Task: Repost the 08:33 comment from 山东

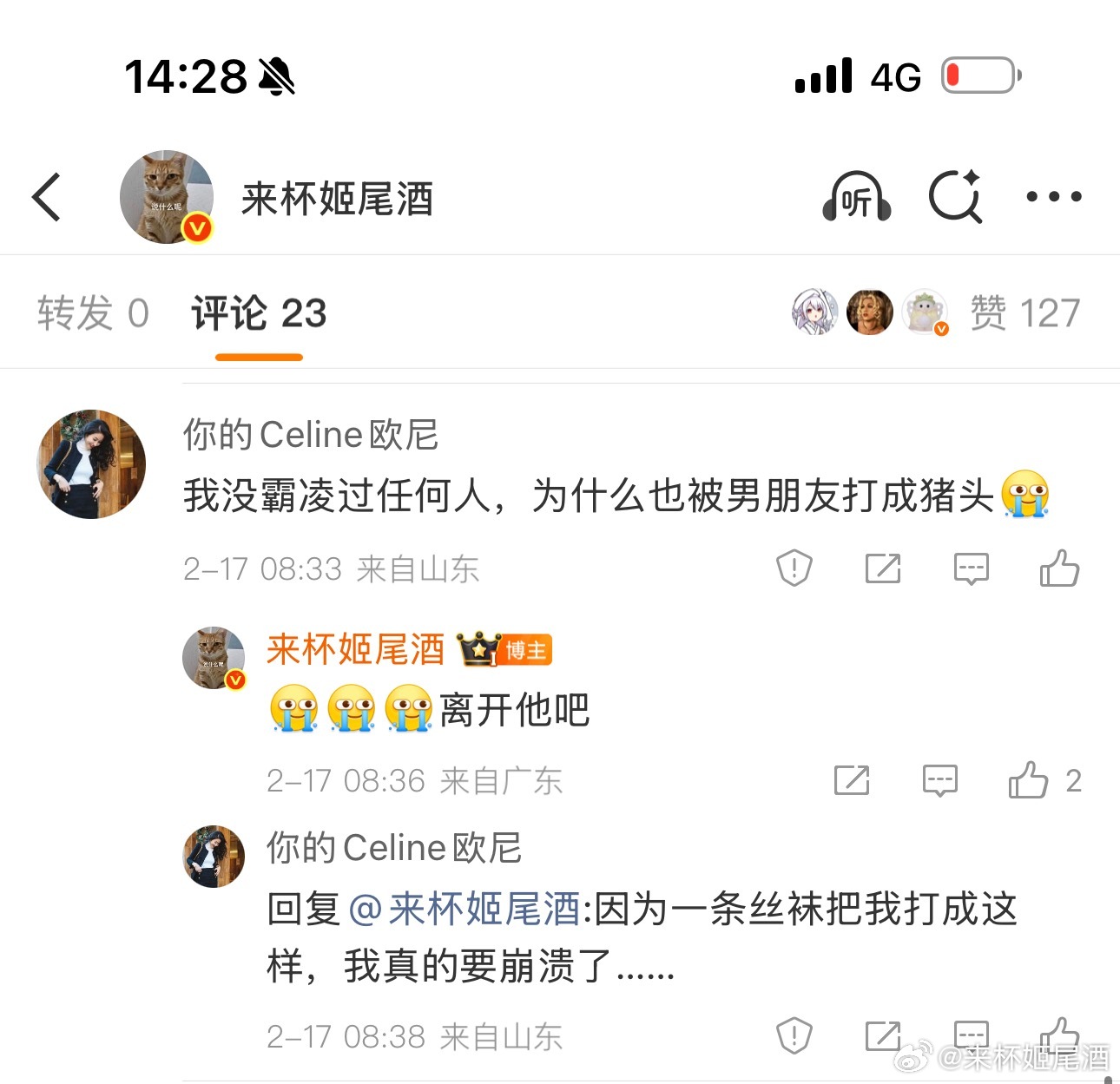Action: click(883, 568)
